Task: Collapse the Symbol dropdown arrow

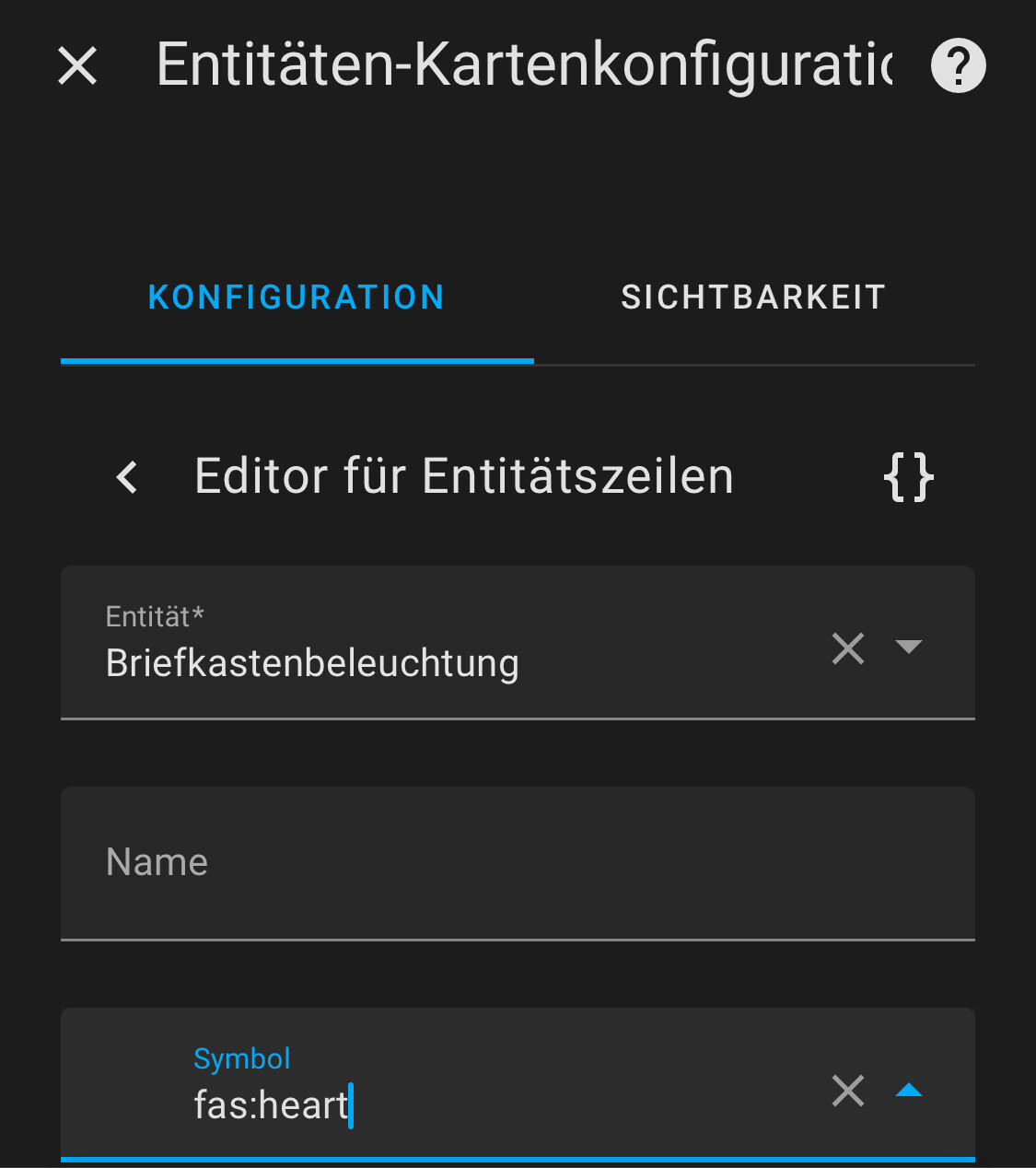Action: [x=908, y=1091]
